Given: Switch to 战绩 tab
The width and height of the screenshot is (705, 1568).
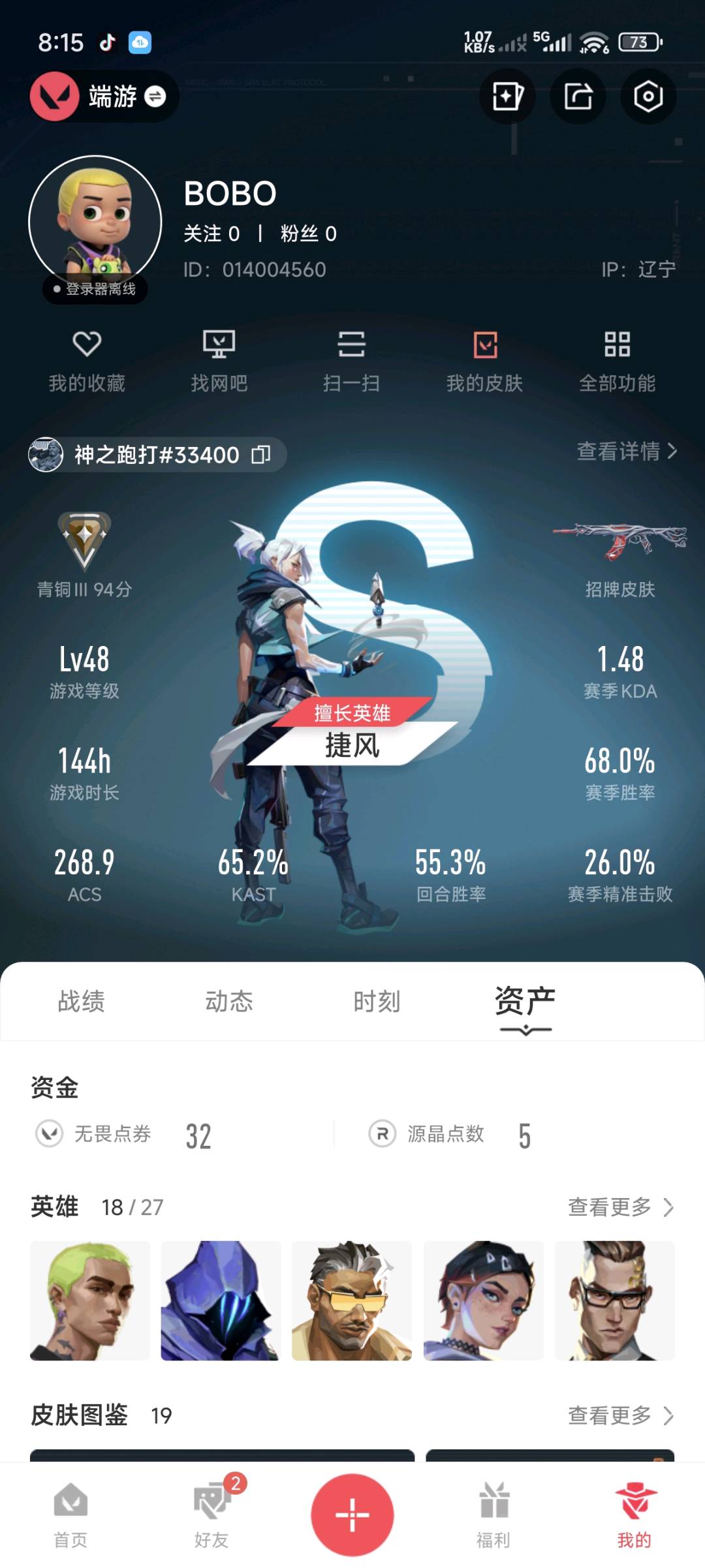Looking at the screenshot, I should [81, 1001].
